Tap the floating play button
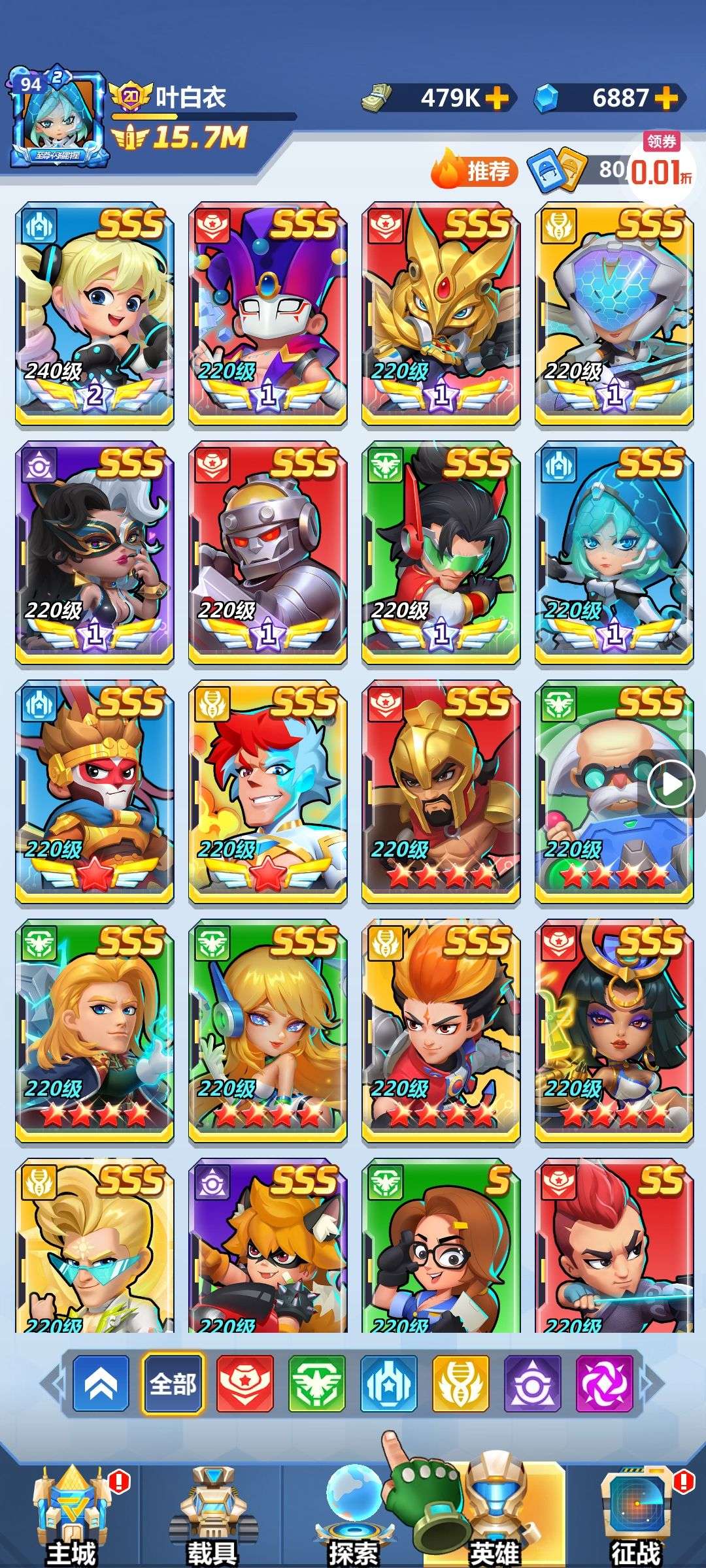This screenshot has height=1568, width=706. click(671, 785)
